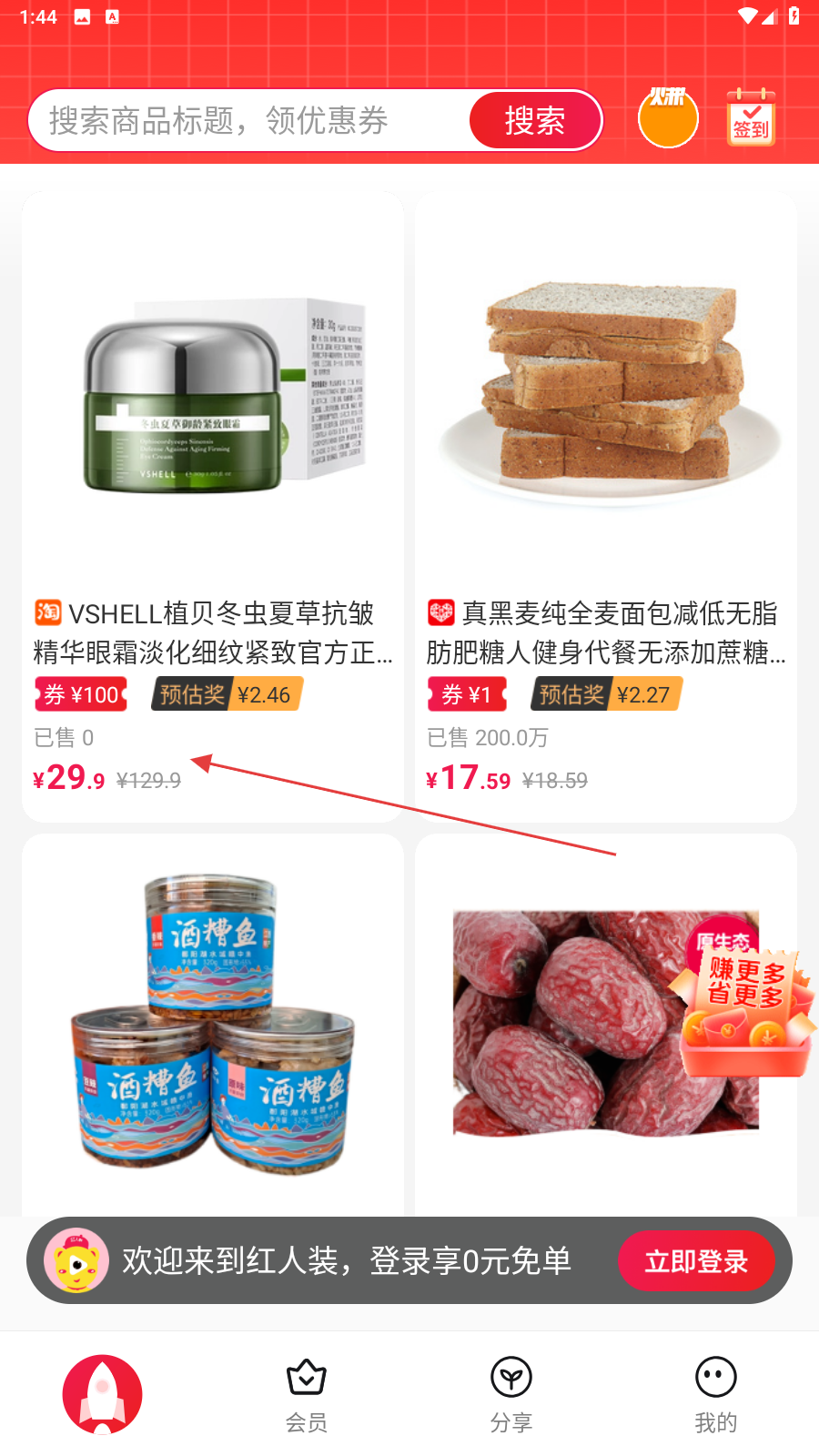
Task: Open the product title search field
Action: pyautogui.click(x=246, y=120)
